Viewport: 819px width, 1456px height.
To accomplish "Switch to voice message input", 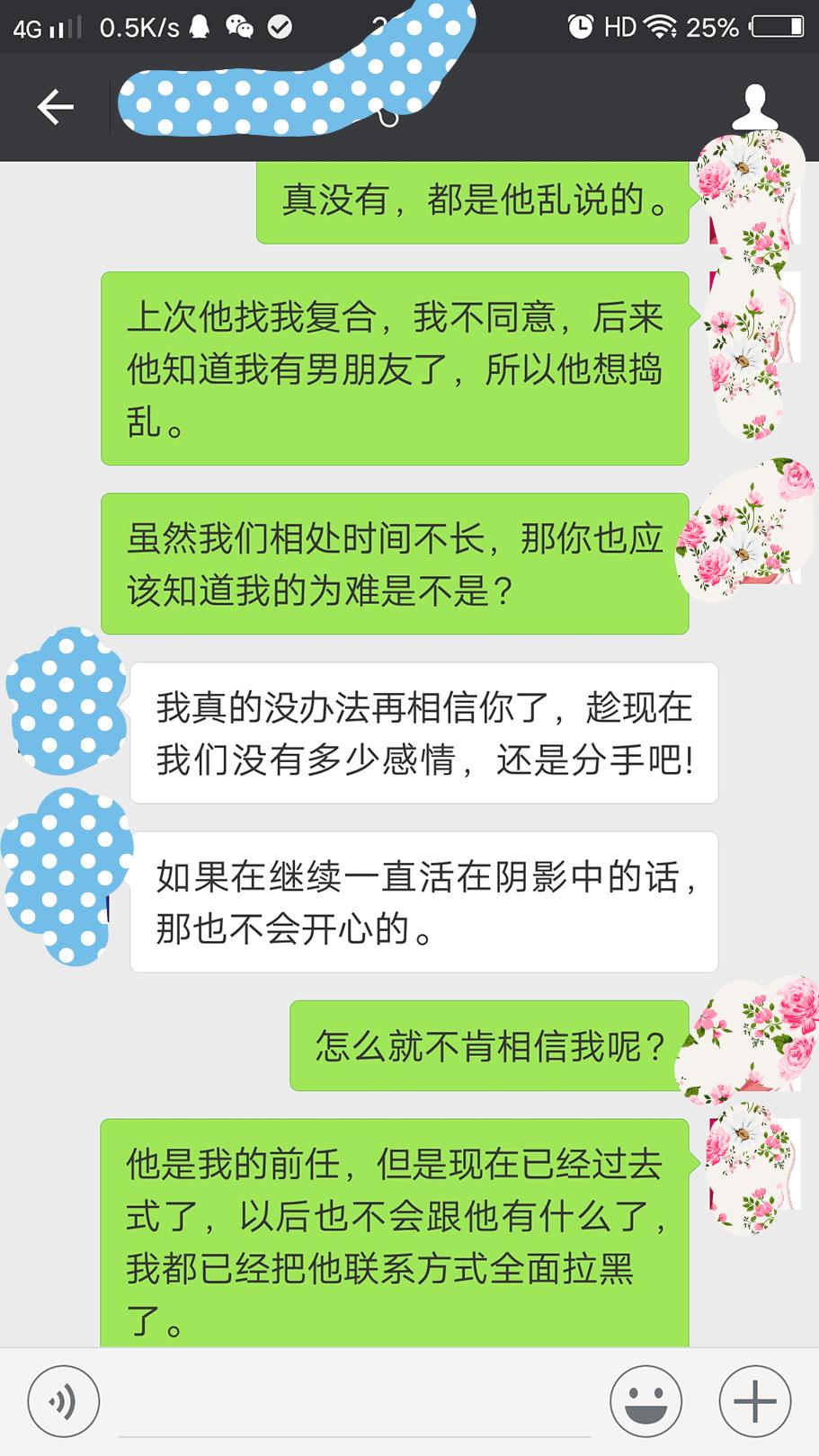I will [x=63, y=1401].
